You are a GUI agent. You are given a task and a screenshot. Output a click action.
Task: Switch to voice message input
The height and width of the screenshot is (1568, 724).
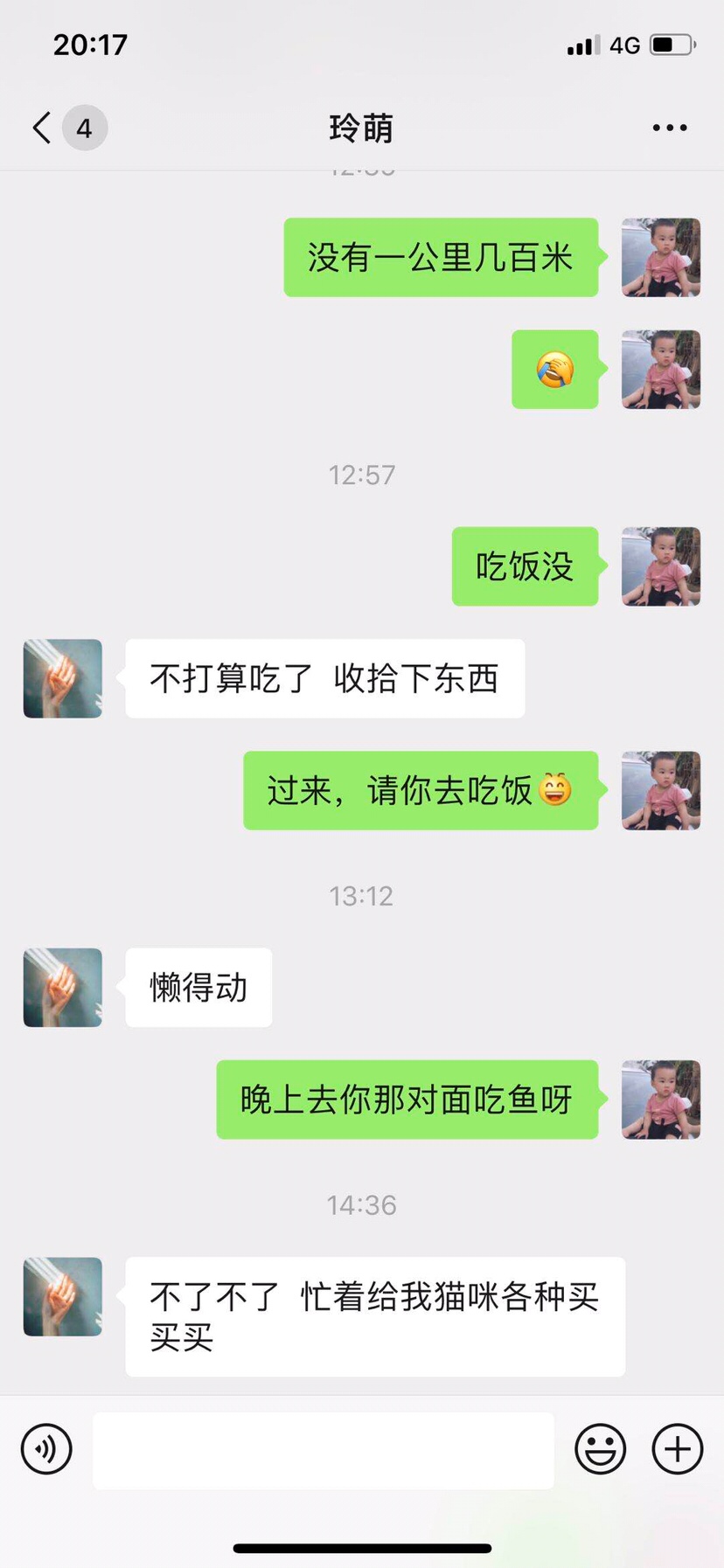46,1449
